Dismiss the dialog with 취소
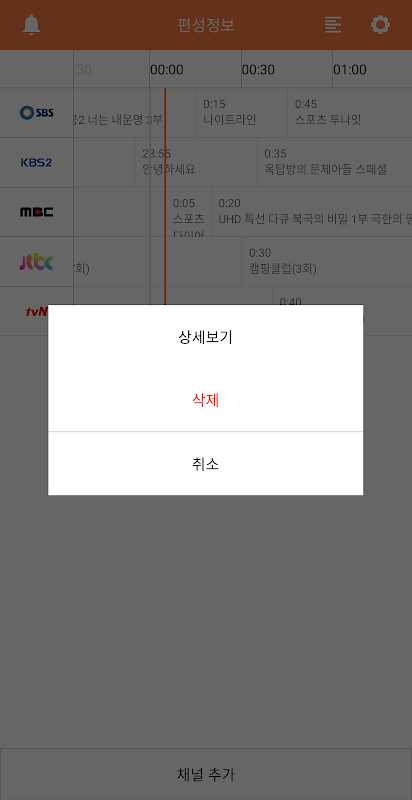The height and width of the screenshot is (800, 412). (x=205, y=464)
